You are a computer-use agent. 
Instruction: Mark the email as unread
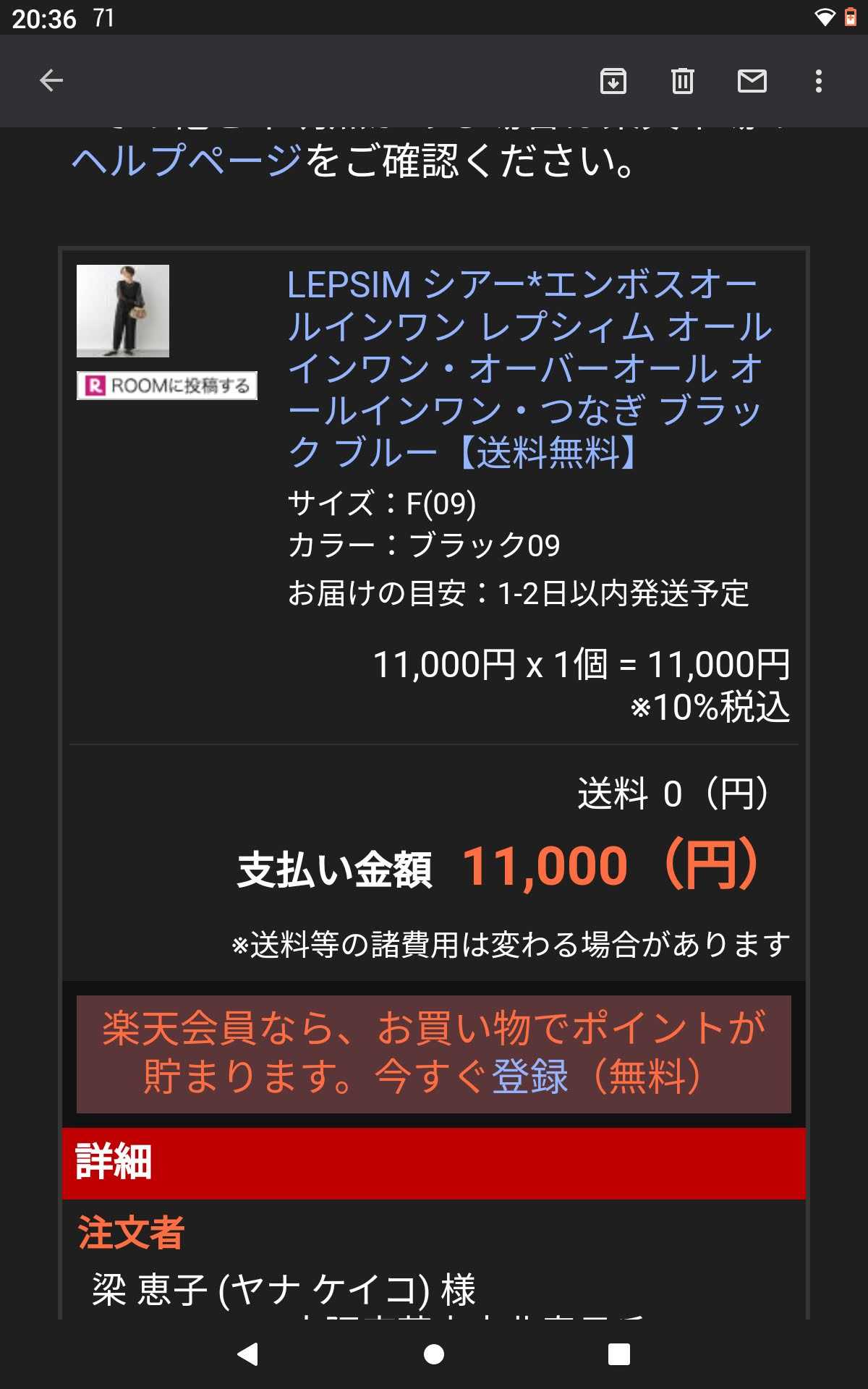752,80
